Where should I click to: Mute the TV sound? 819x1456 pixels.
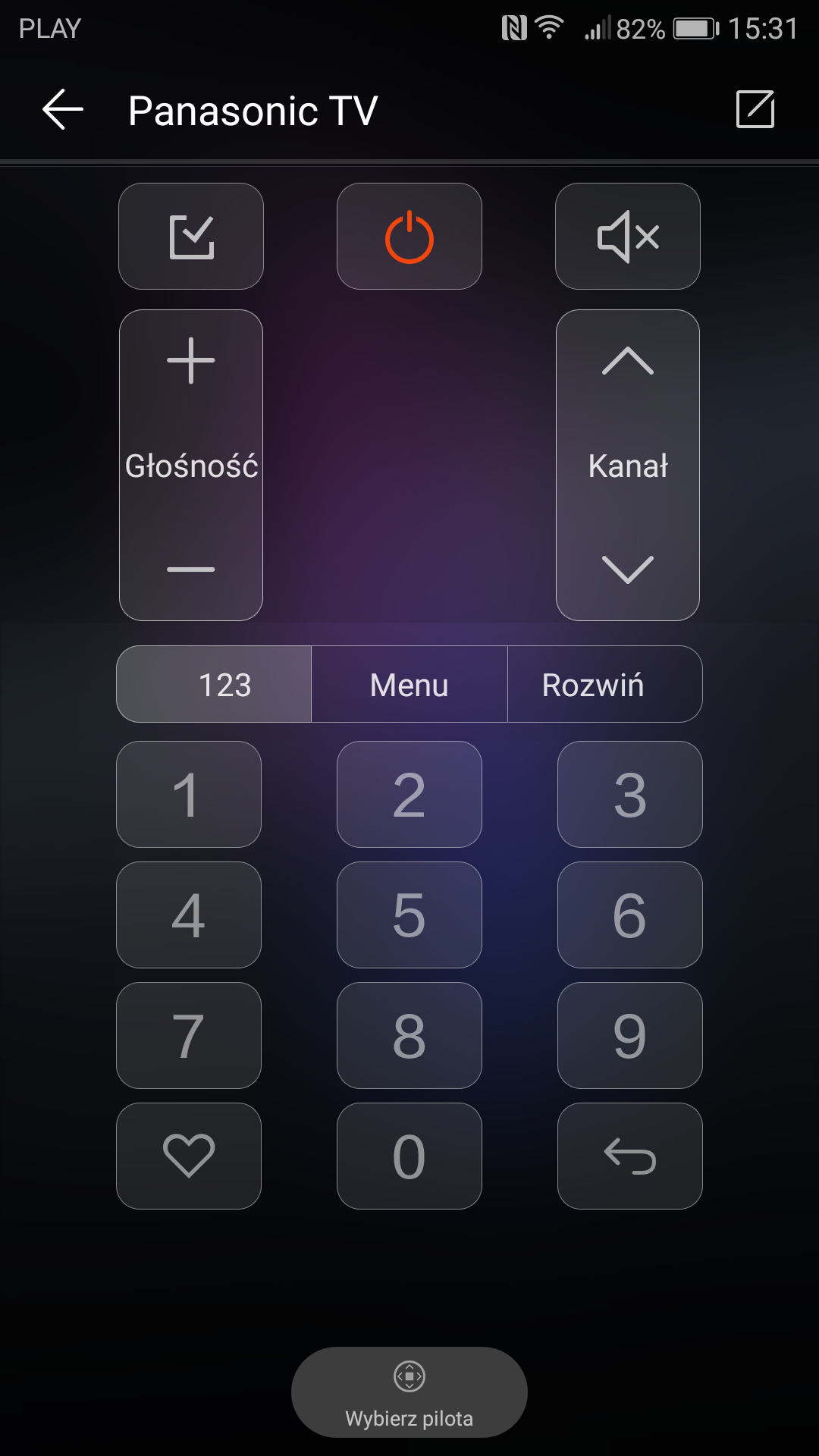point(628,237)
